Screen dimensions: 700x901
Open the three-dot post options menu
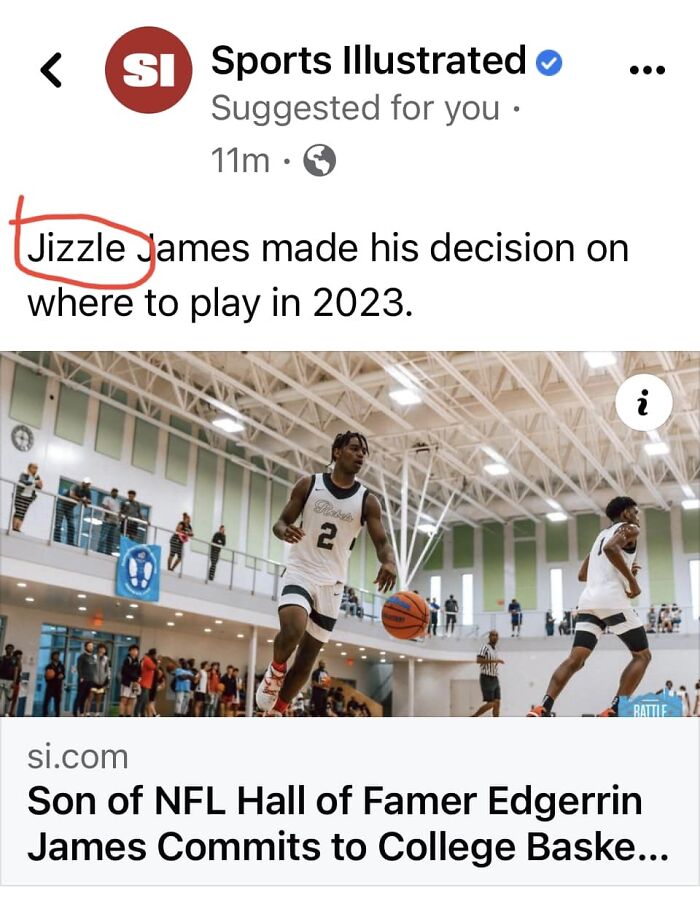[x=647, y=68]
